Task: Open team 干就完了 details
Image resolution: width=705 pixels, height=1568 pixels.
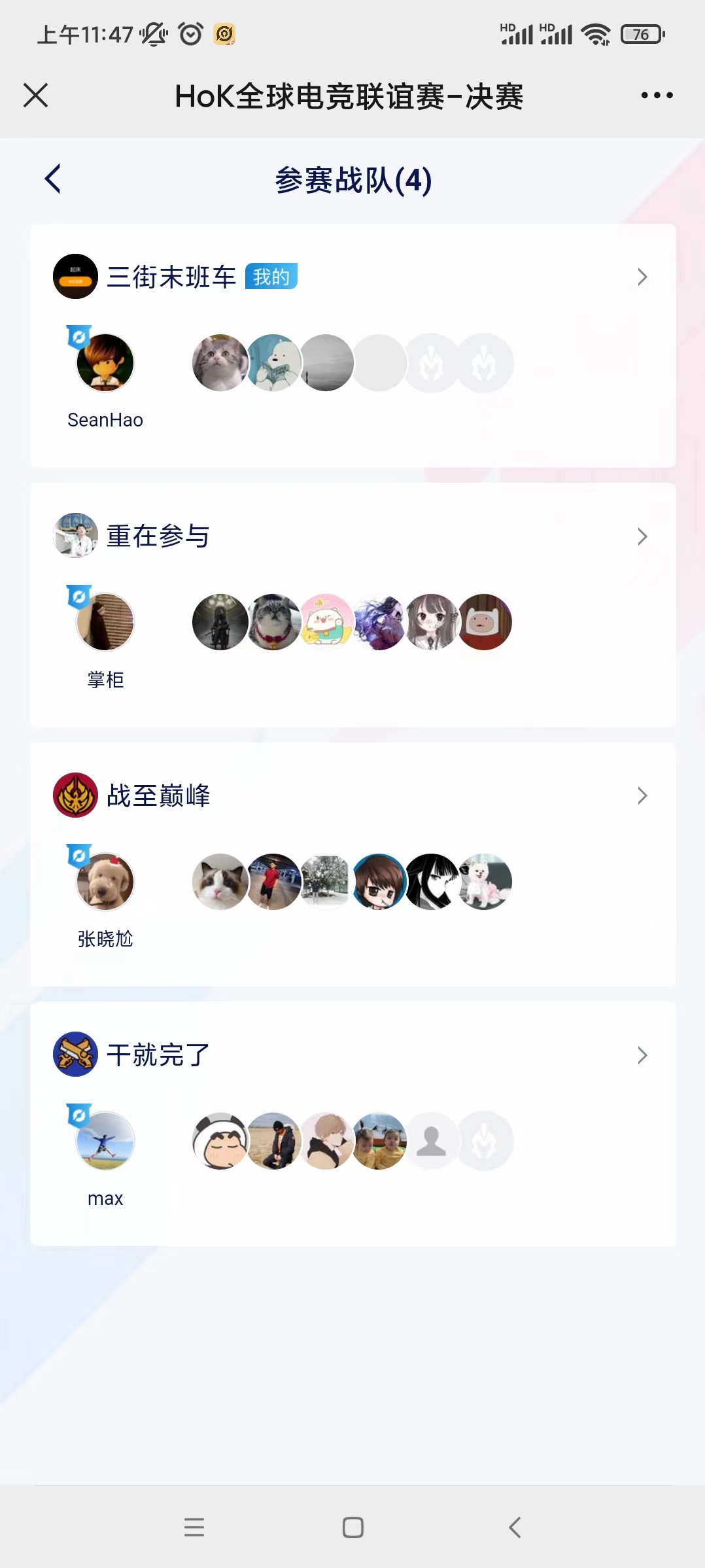Action: 642,1055
